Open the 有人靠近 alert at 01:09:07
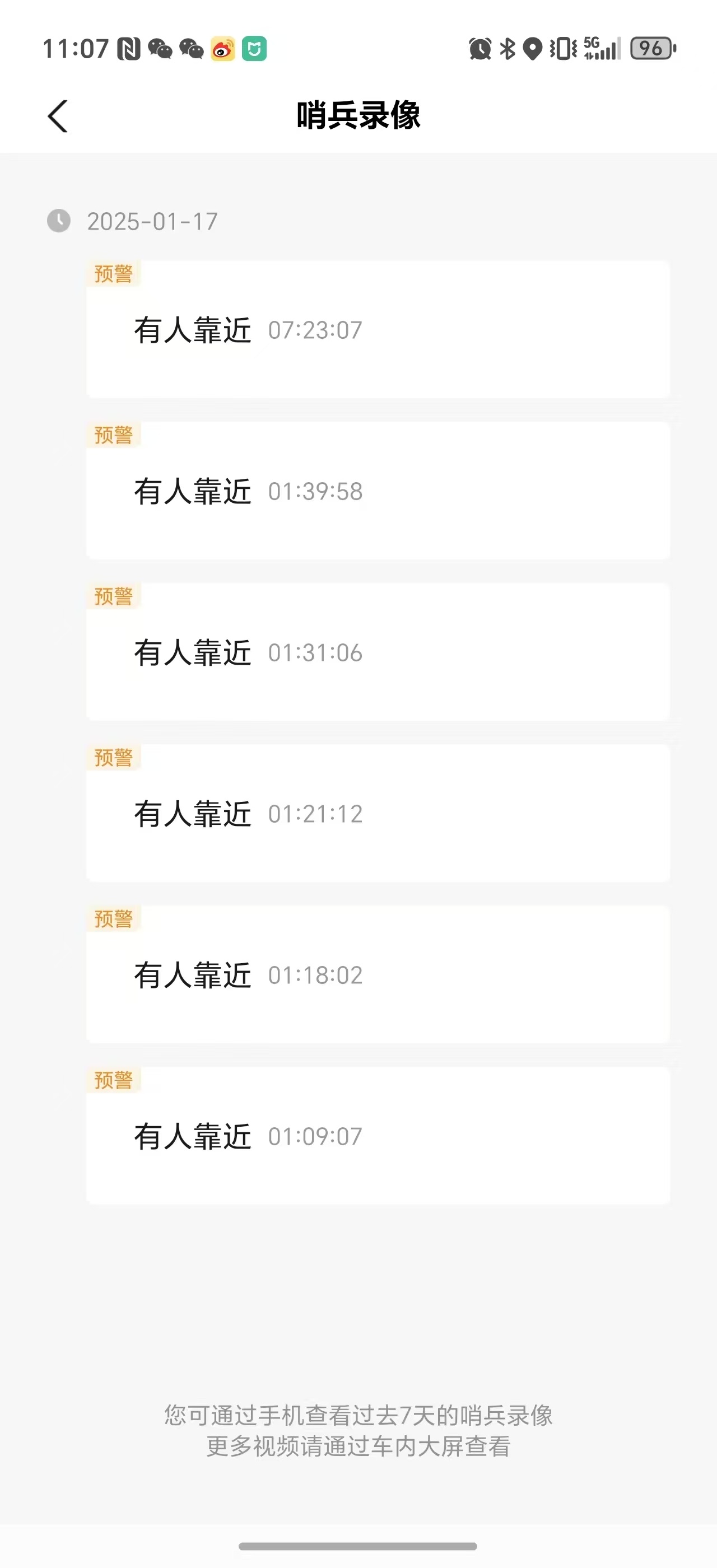Screen dimensions: 717x1568 coord(378,1136)
